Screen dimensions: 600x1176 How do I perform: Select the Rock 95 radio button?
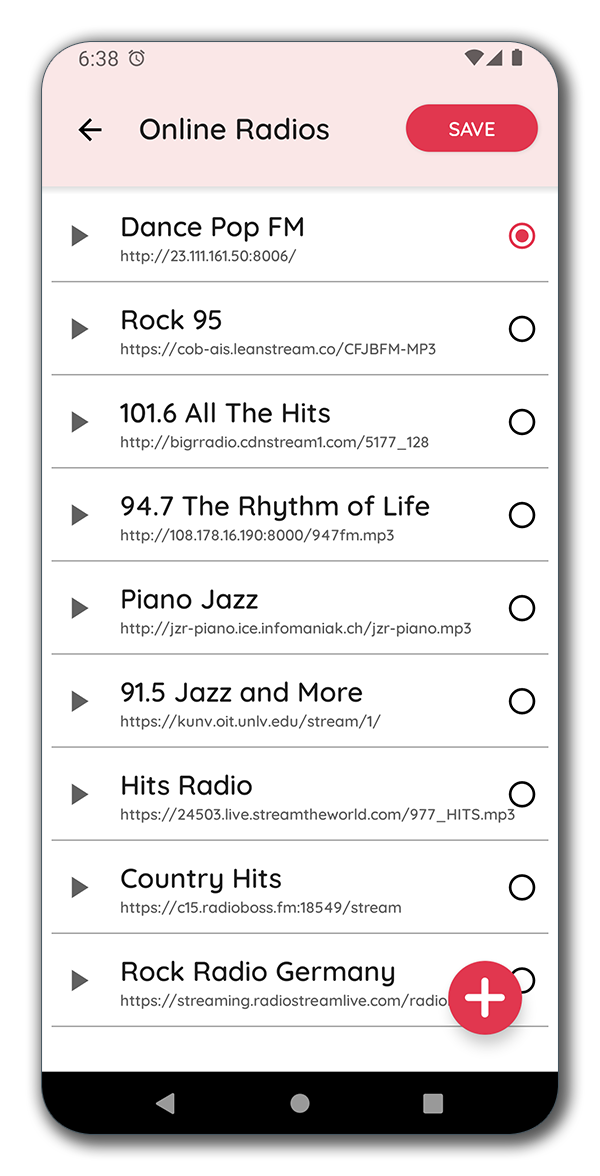pyautogui.click(x=522, y=329)
